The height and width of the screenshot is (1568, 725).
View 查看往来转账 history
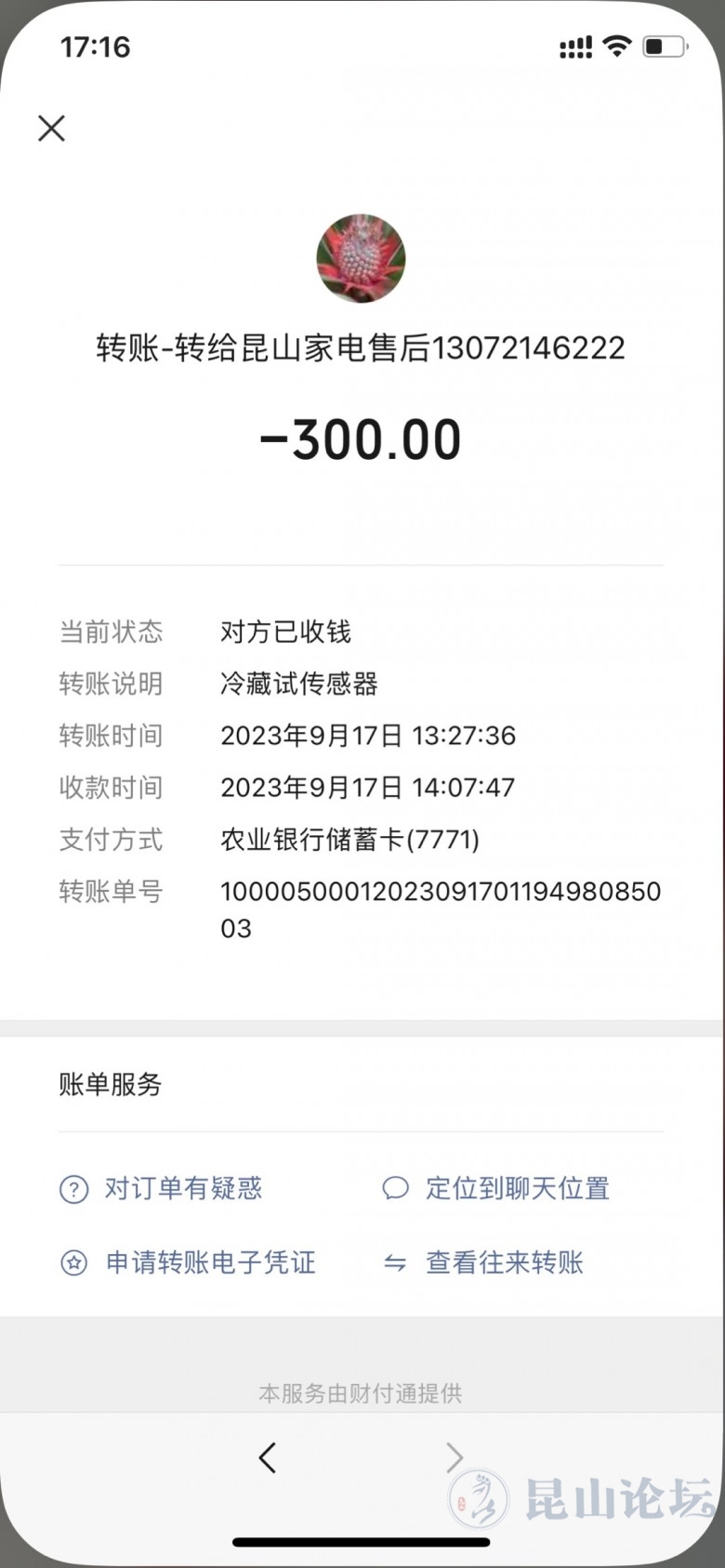tap(503, 1262)
